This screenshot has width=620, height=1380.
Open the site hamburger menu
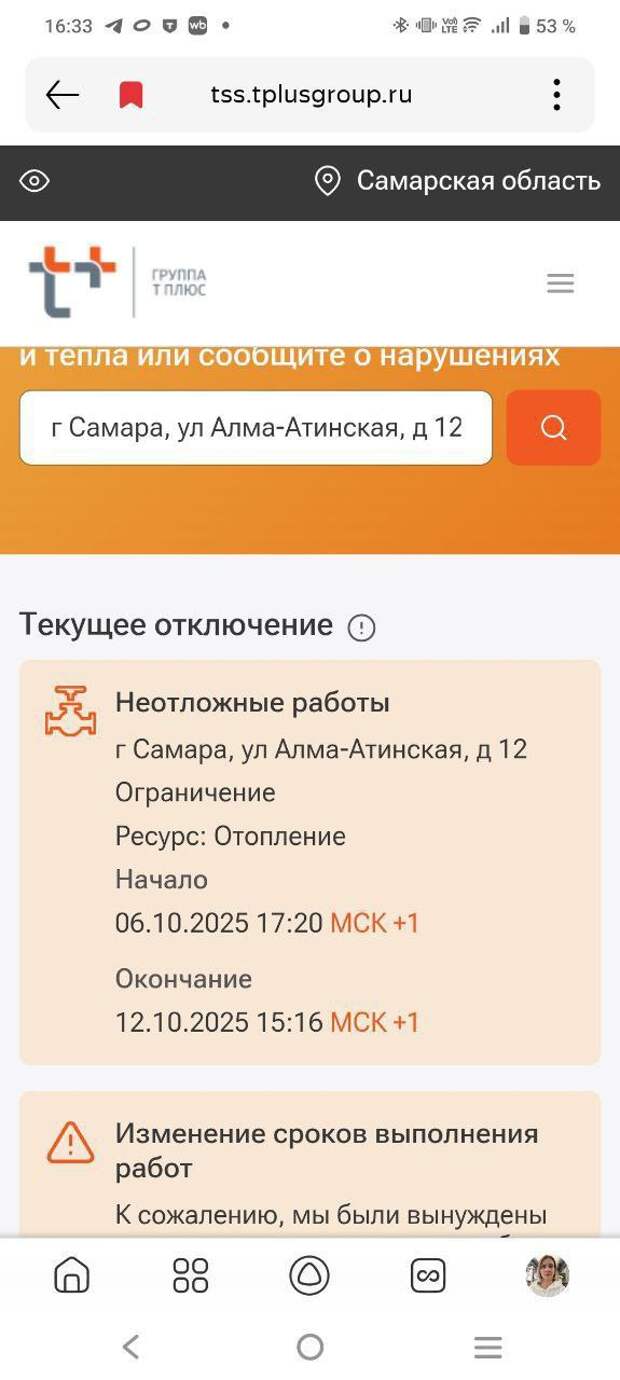point(560,284)
